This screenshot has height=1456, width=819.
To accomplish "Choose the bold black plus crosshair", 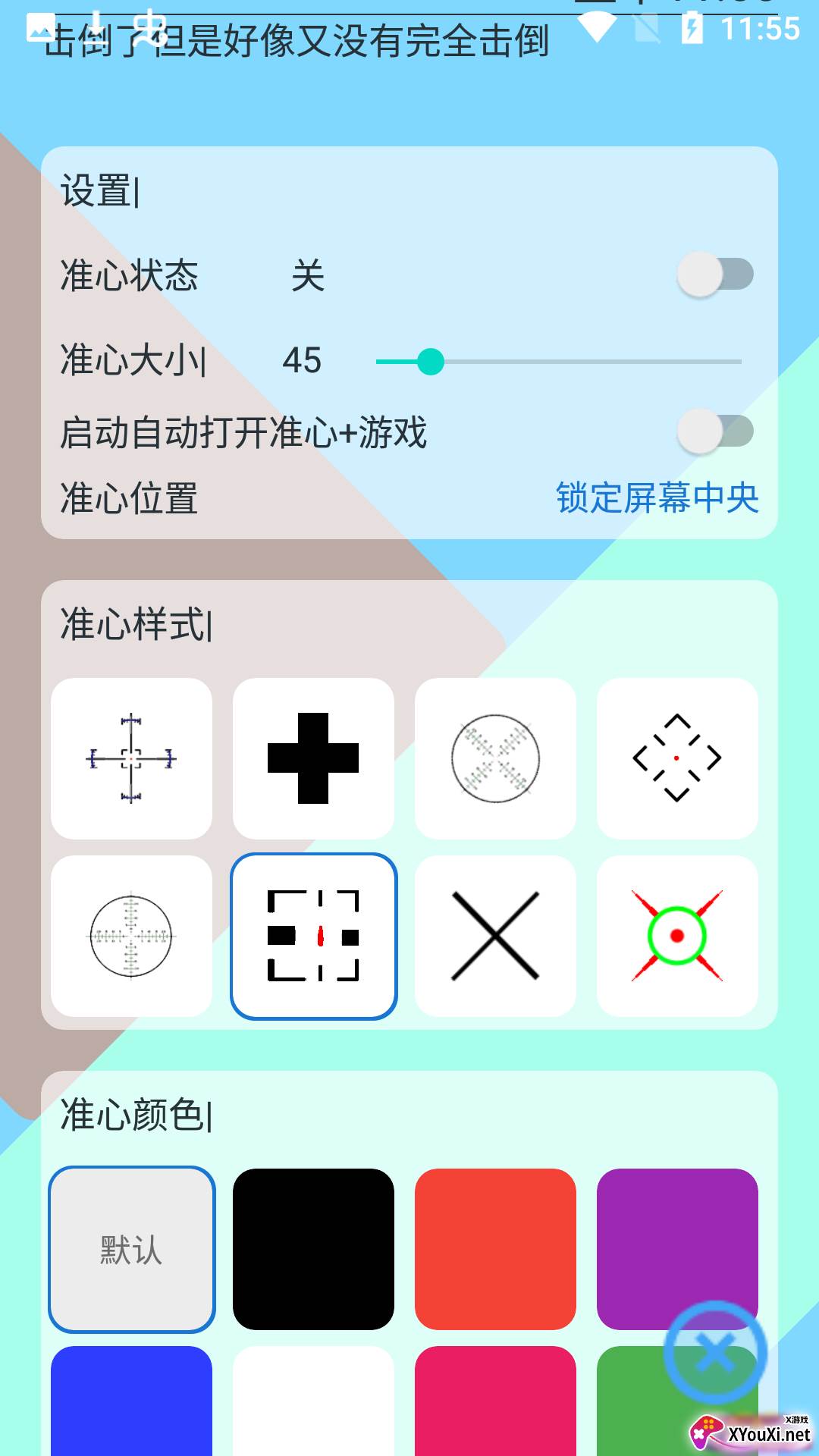I will (313, 758).
